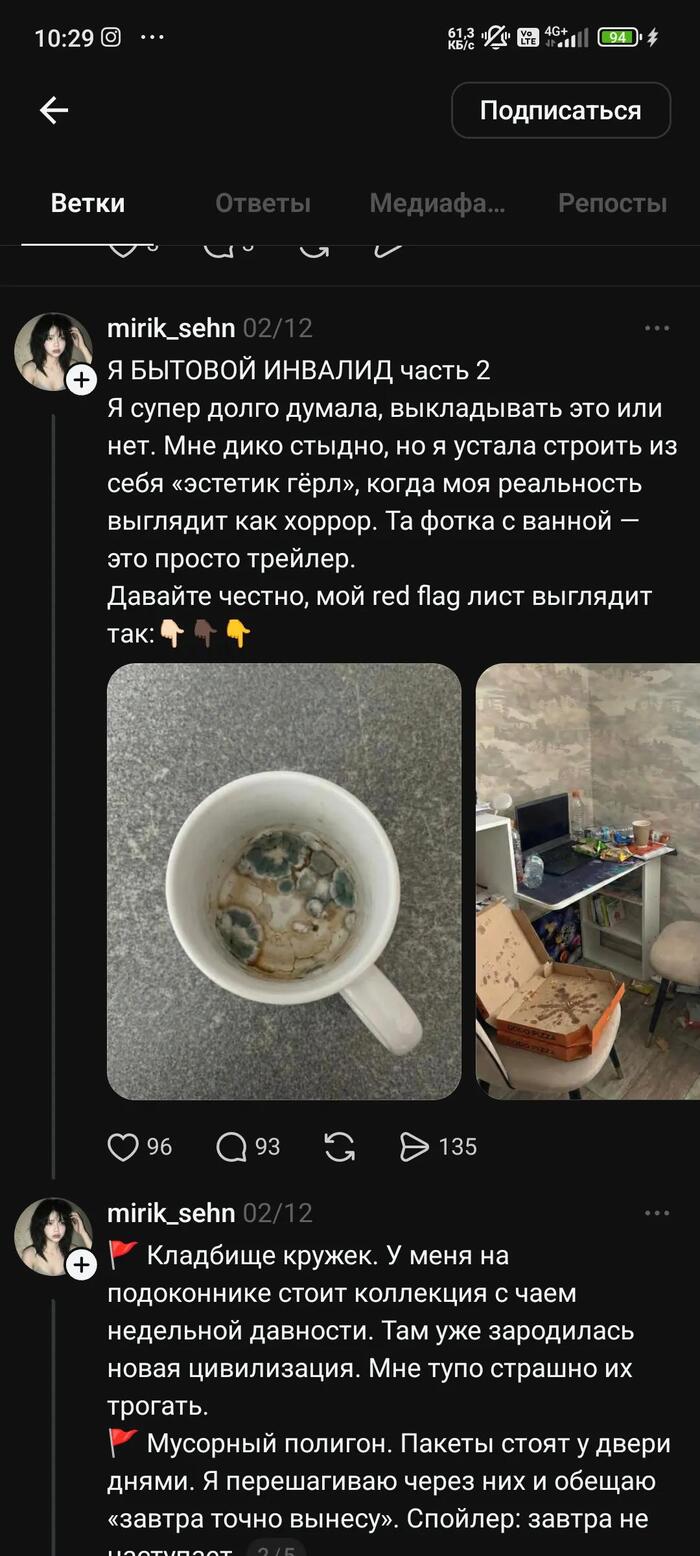
Task: Repost the БЫТОВОЙ ИНВАЛИД post
Action: click(340, 1147)
